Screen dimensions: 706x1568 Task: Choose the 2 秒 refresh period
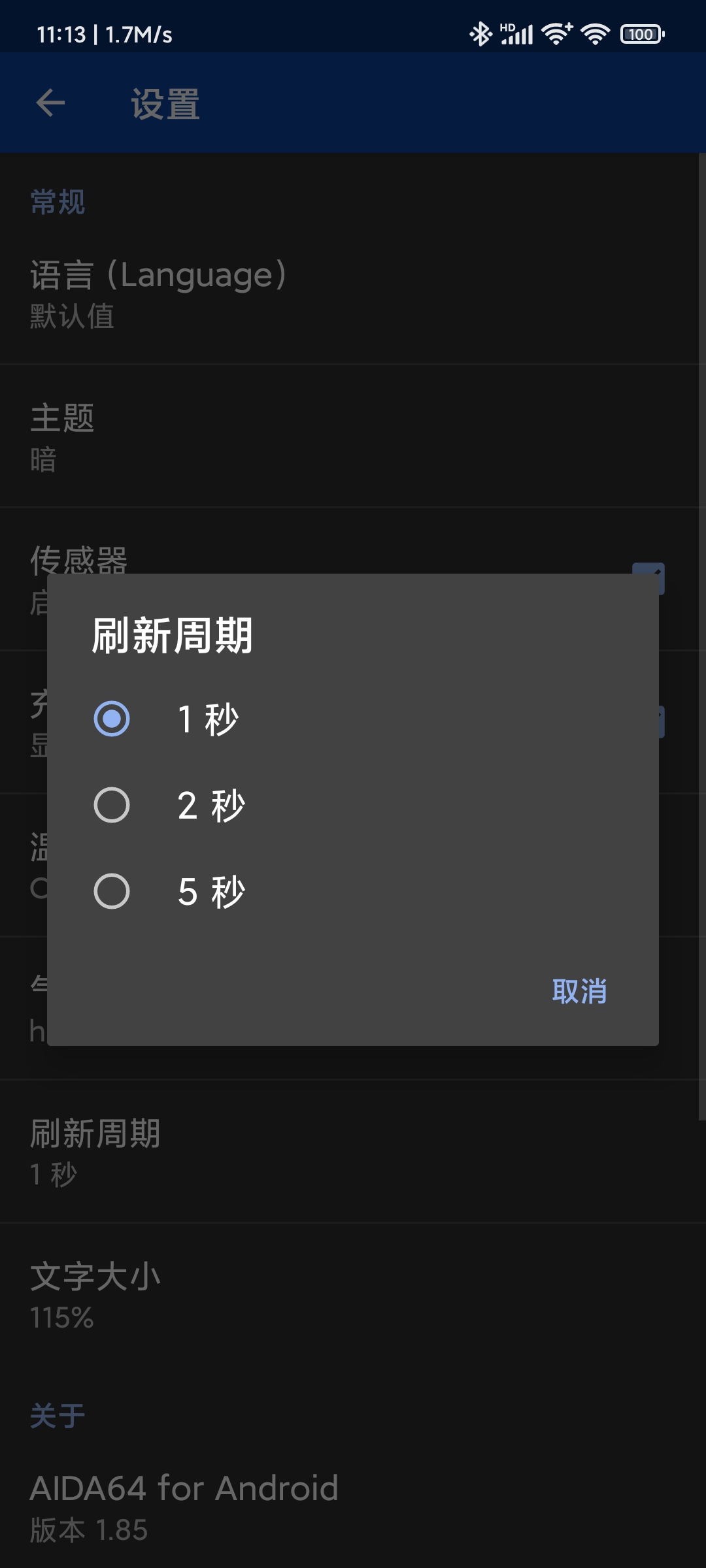coord(353,805)
